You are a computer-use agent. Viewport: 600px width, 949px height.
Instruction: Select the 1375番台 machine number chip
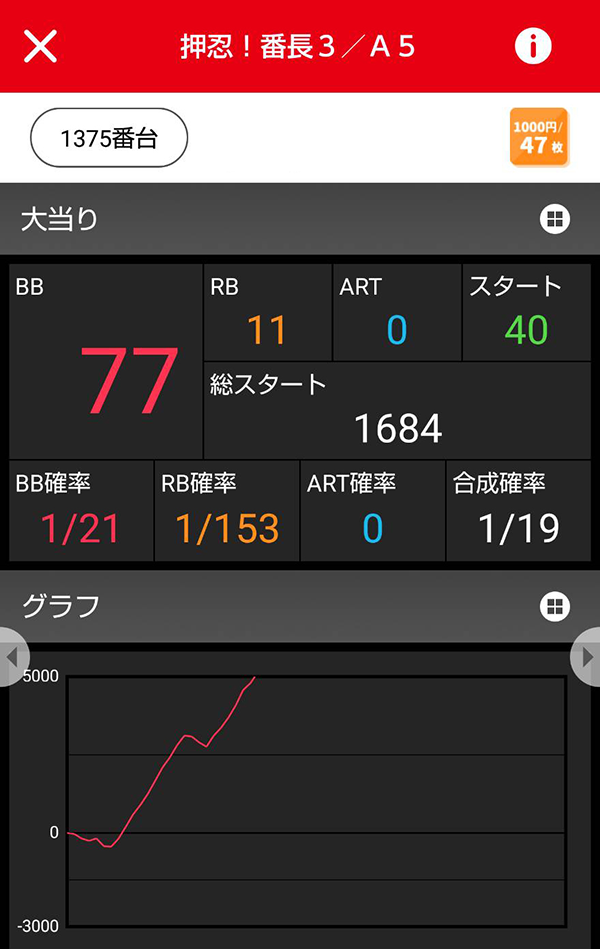[109, 138]
